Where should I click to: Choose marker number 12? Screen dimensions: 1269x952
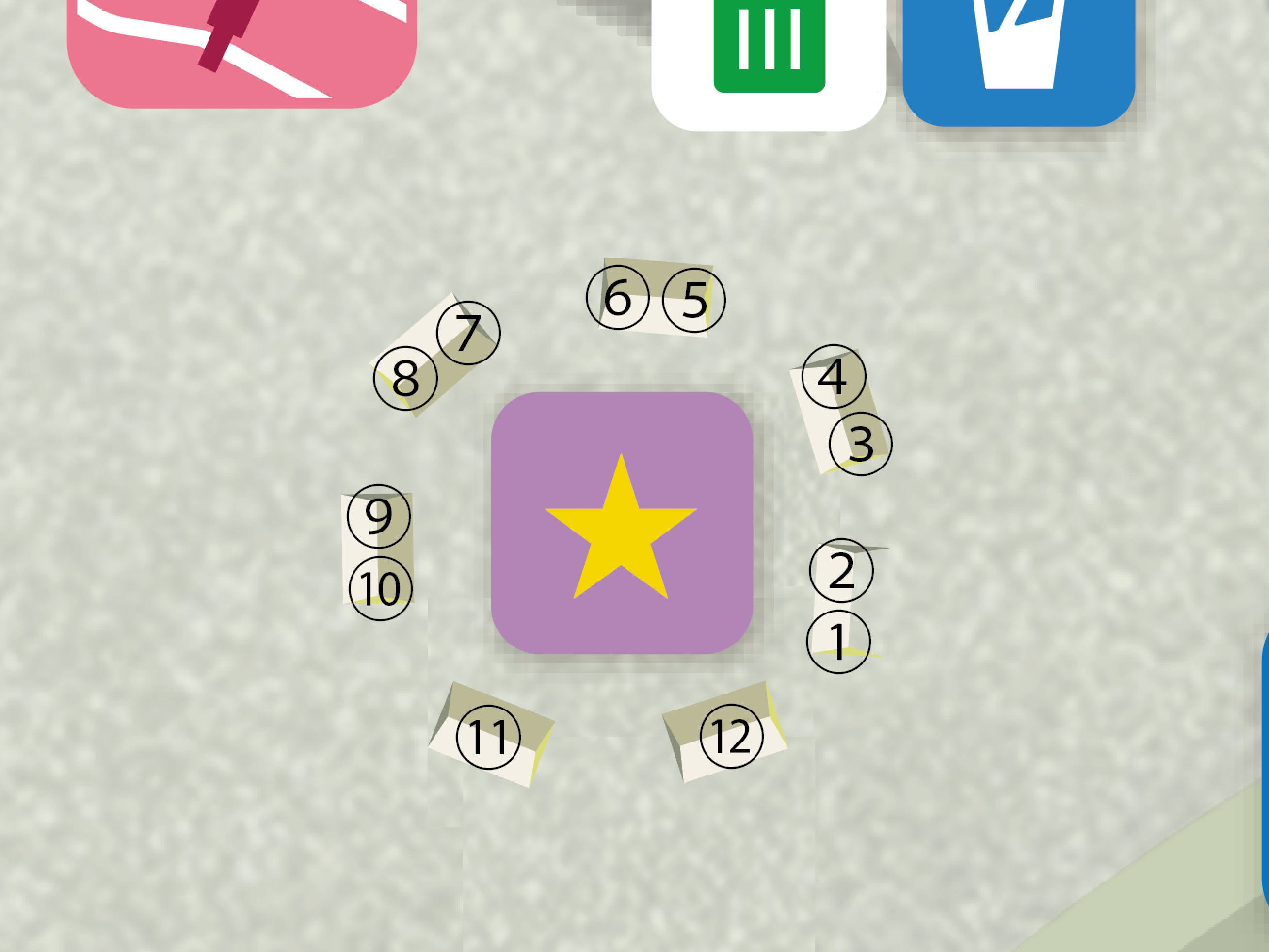pyautogui.click(x=731, y=736)
